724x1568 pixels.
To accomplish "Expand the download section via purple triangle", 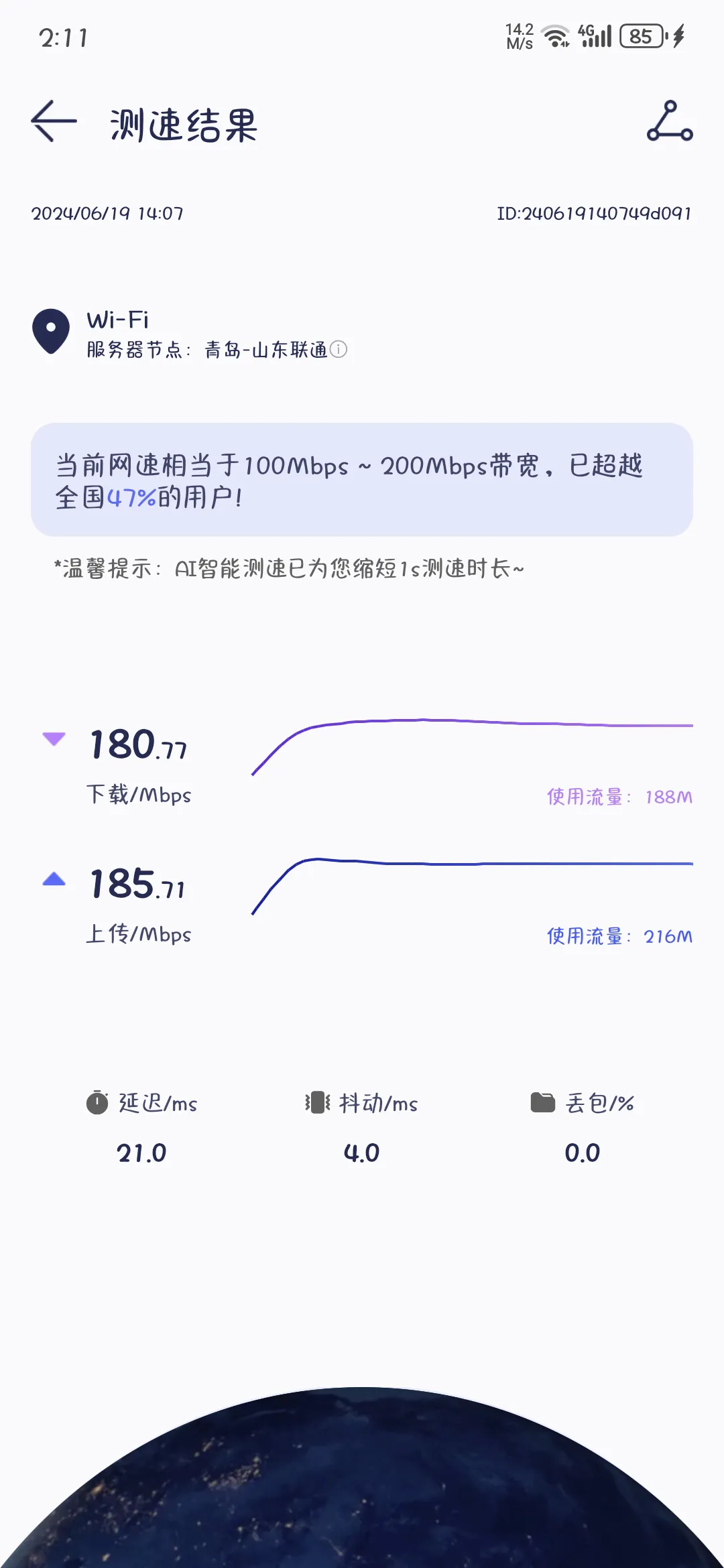I will coord(54,739).
